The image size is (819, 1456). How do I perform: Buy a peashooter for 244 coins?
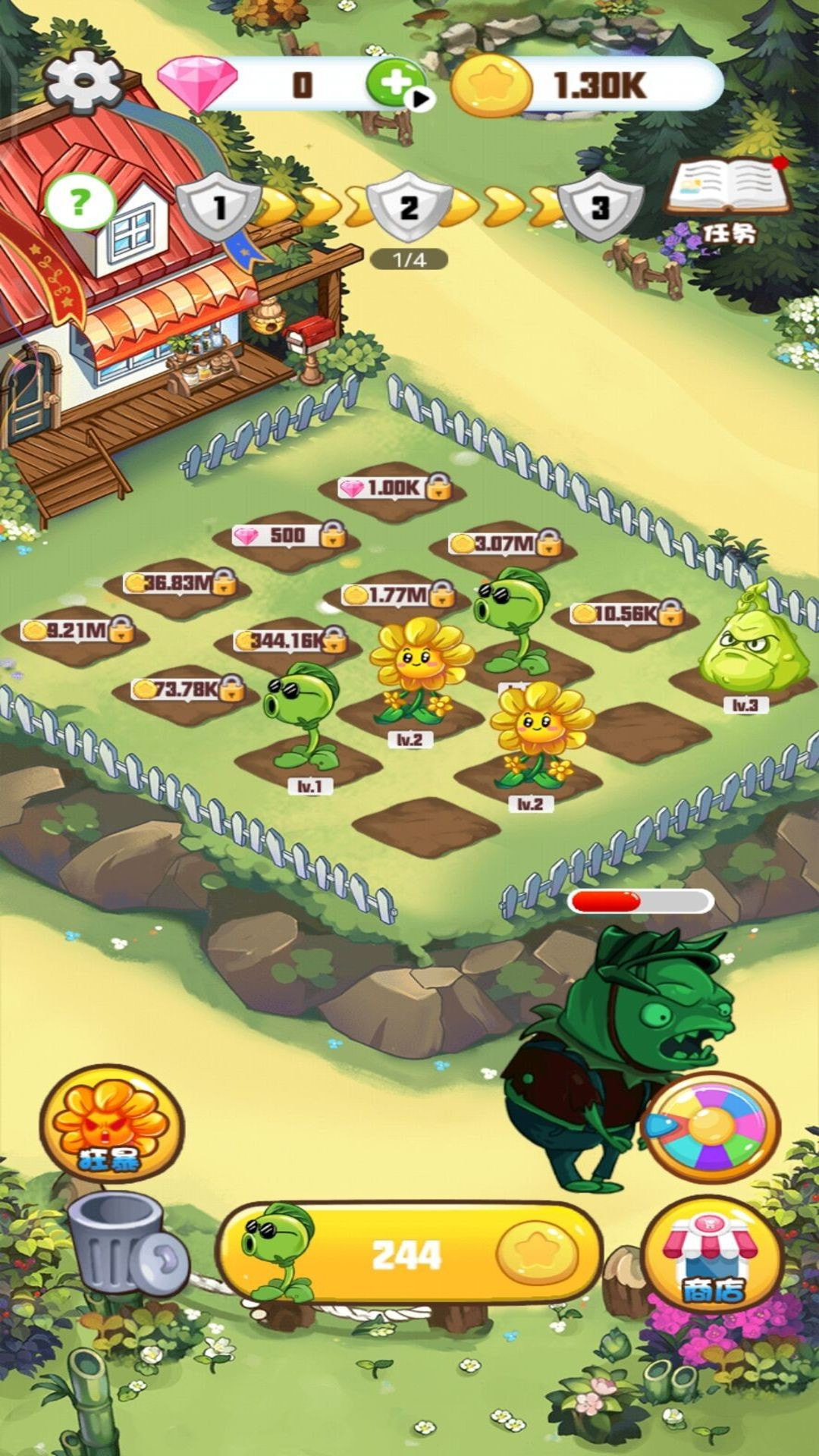coord(409,1254)
